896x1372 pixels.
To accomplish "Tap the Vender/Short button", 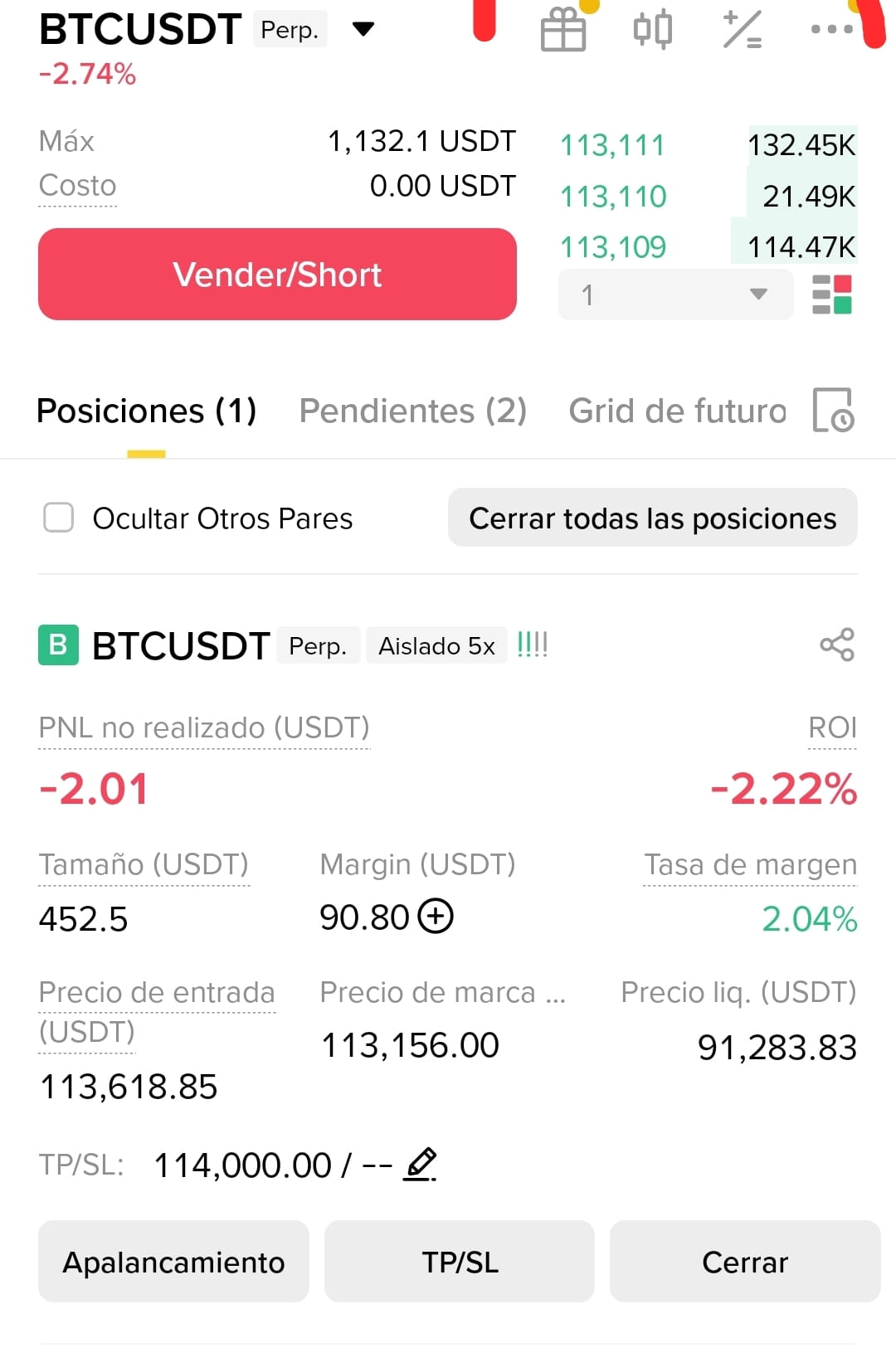I will (277, 275).
